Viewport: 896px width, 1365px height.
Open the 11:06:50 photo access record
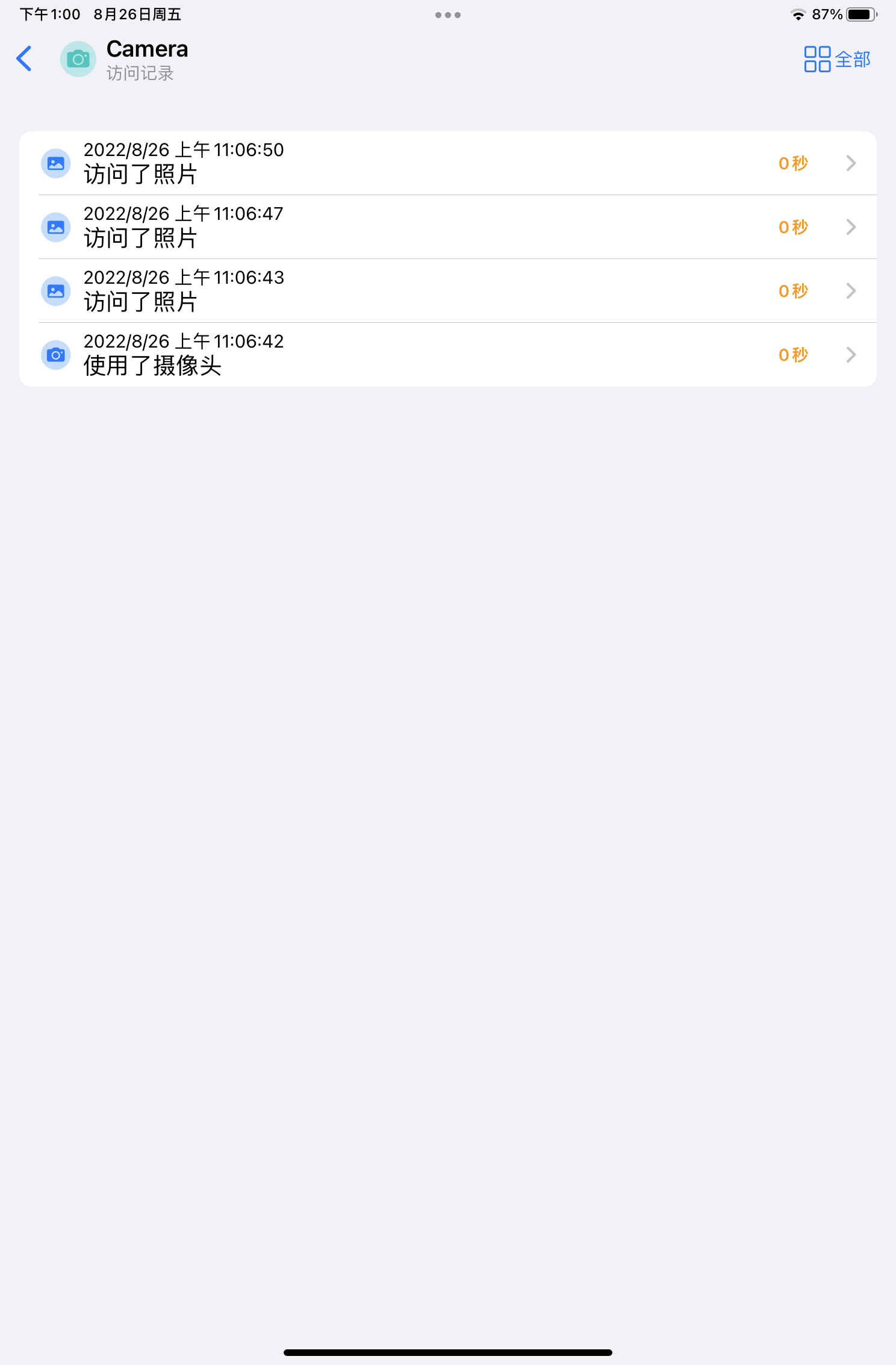coord(447,163)
